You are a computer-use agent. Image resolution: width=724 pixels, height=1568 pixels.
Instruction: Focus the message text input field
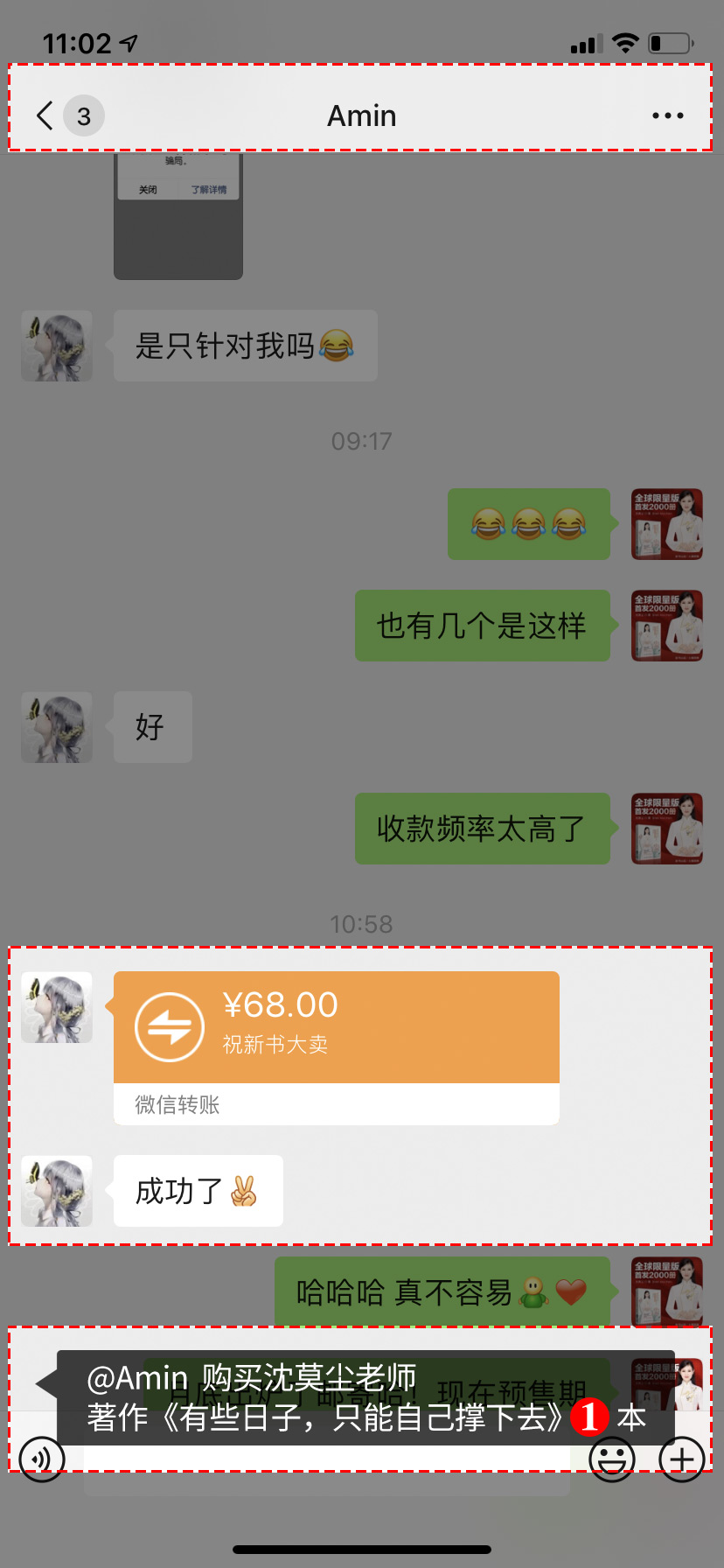tap(325, 1459)
